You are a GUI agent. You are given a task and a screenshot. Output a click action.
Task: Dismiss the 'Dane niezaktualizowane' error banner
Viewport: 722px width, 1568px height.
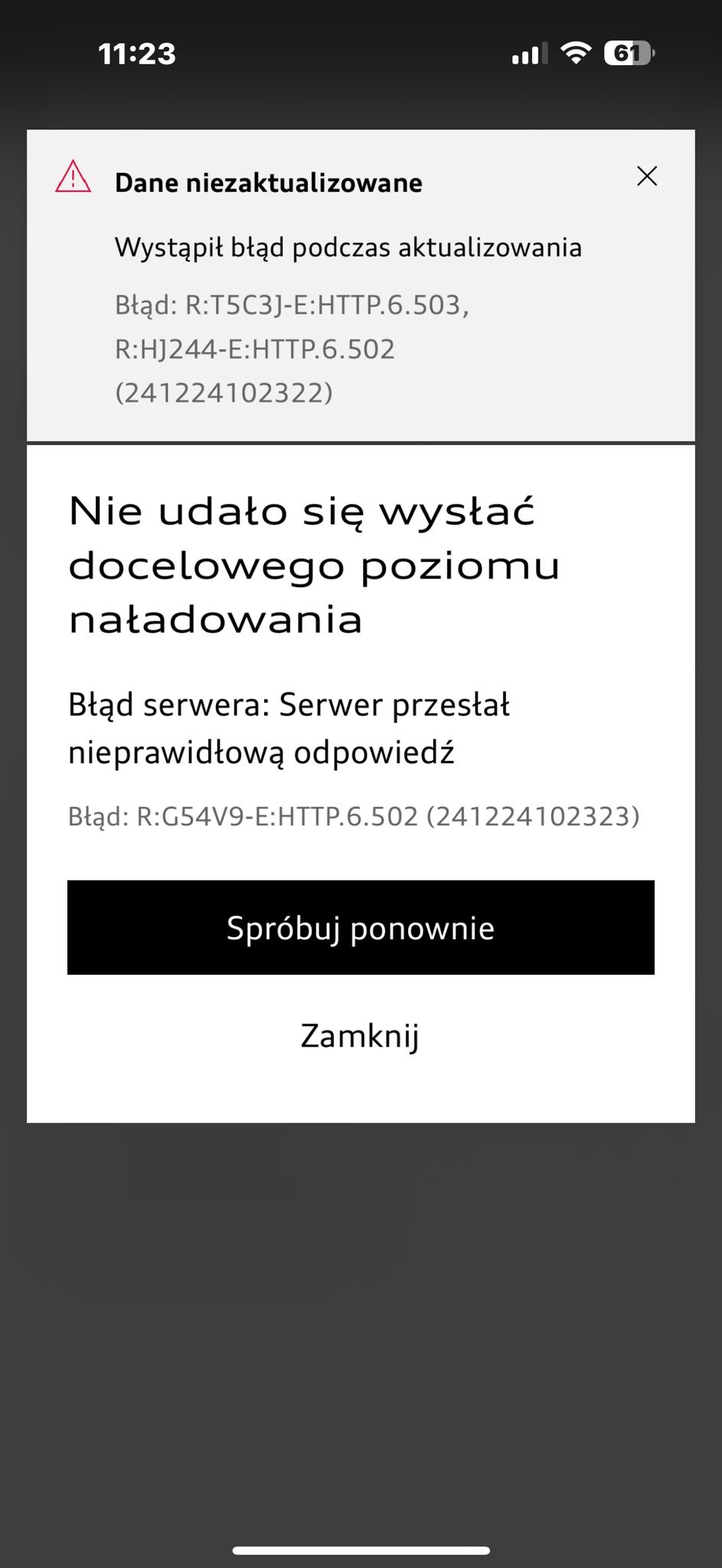pyautogui.click(x=647, y=176)
